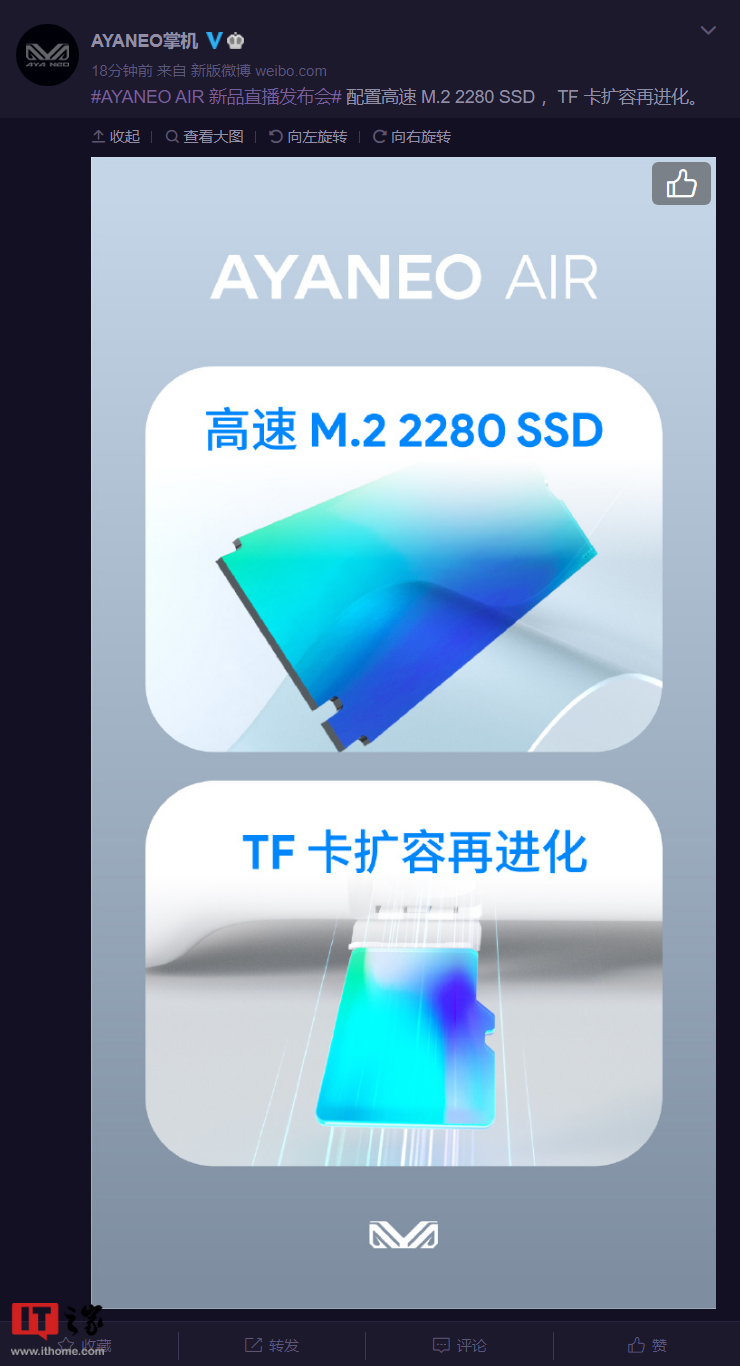The image size is (740, 1366).
Task: Open the 新版微博 weibo.com source link
Action: pos(258,71)
